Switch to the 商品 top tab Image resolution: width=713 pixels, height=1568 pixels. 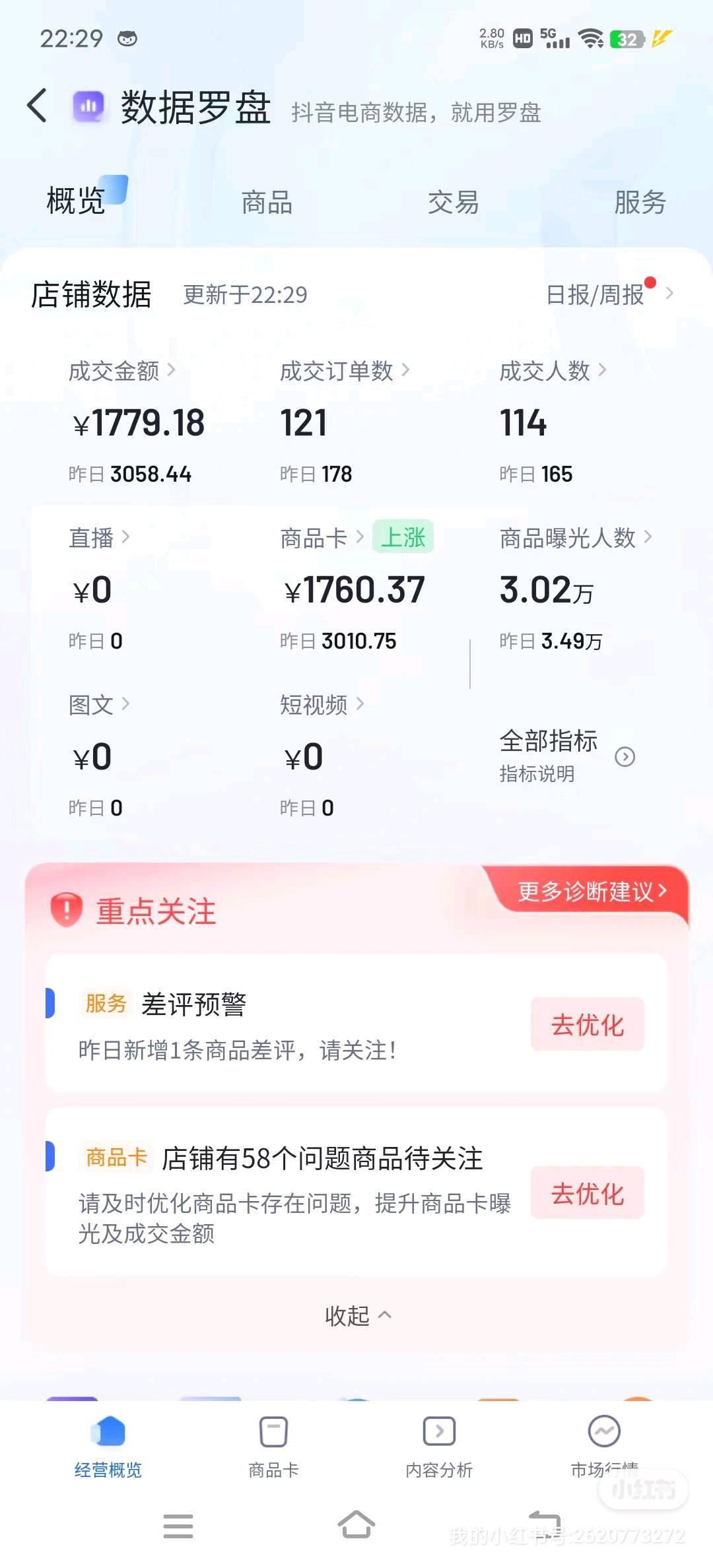tap(267, 202)
